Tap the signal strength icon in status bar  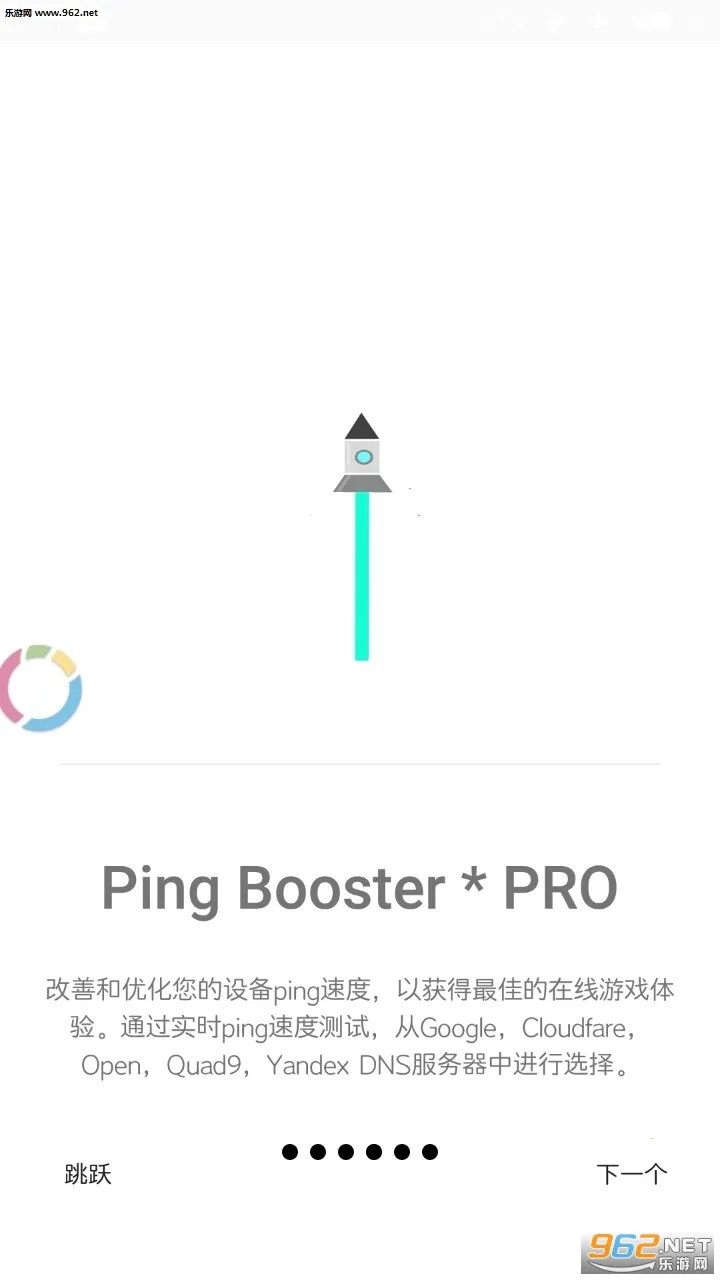point(598,21)
